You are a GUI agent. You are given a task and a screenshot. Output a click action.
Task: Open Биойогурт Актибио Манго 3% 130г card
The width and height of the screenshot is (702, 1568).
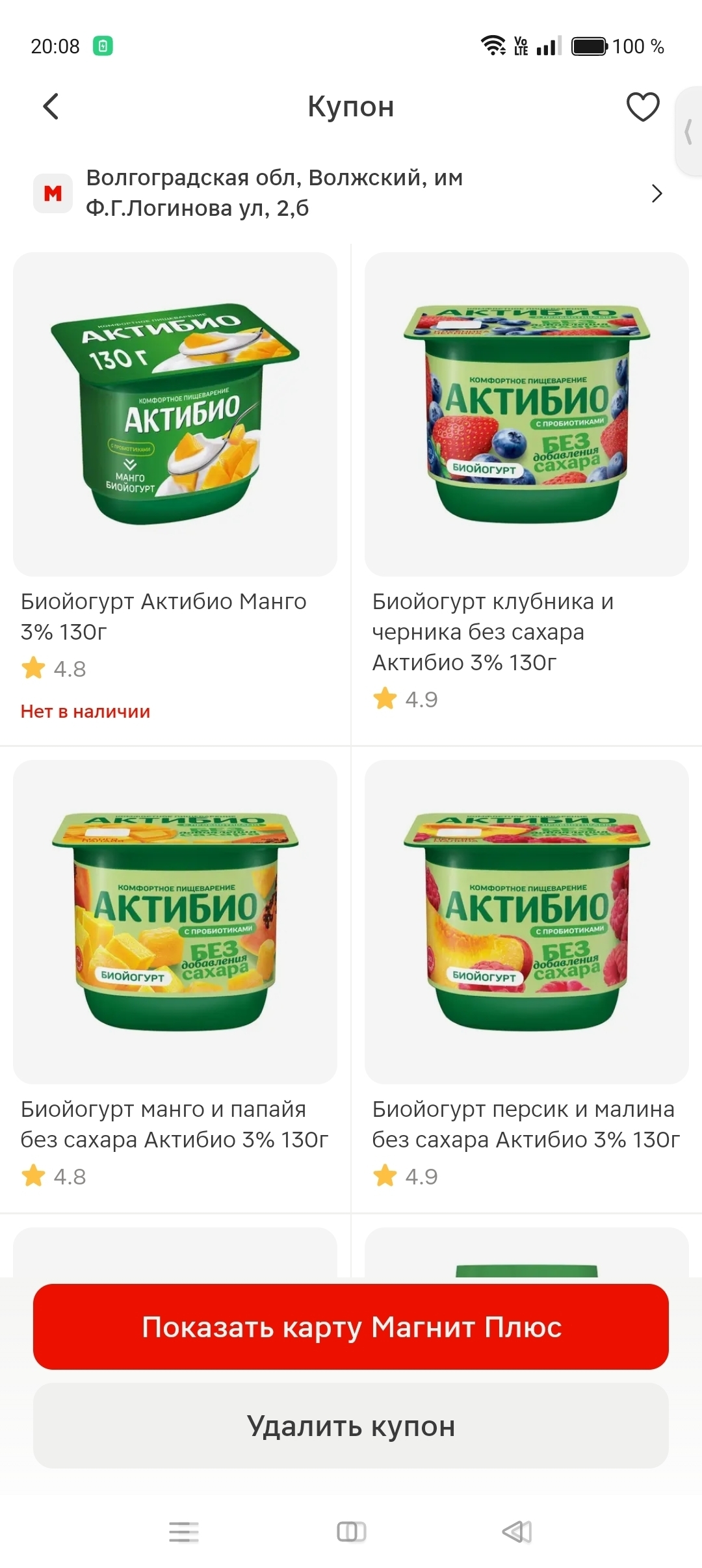[175, 497]
